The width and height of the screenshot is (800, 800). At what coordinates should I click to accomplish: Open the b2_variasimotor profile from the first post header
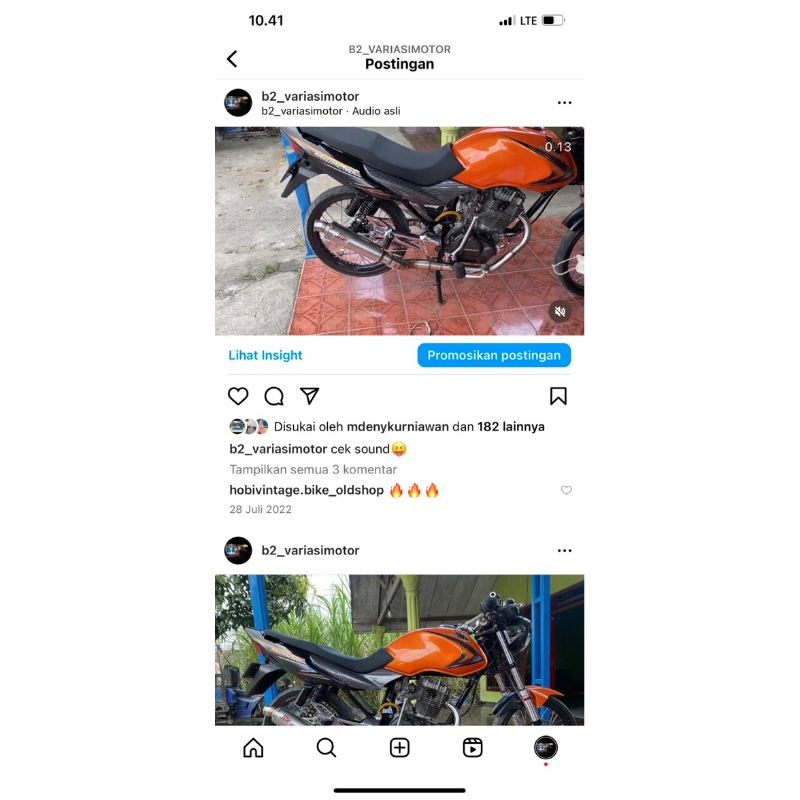[x=310, y=96]
